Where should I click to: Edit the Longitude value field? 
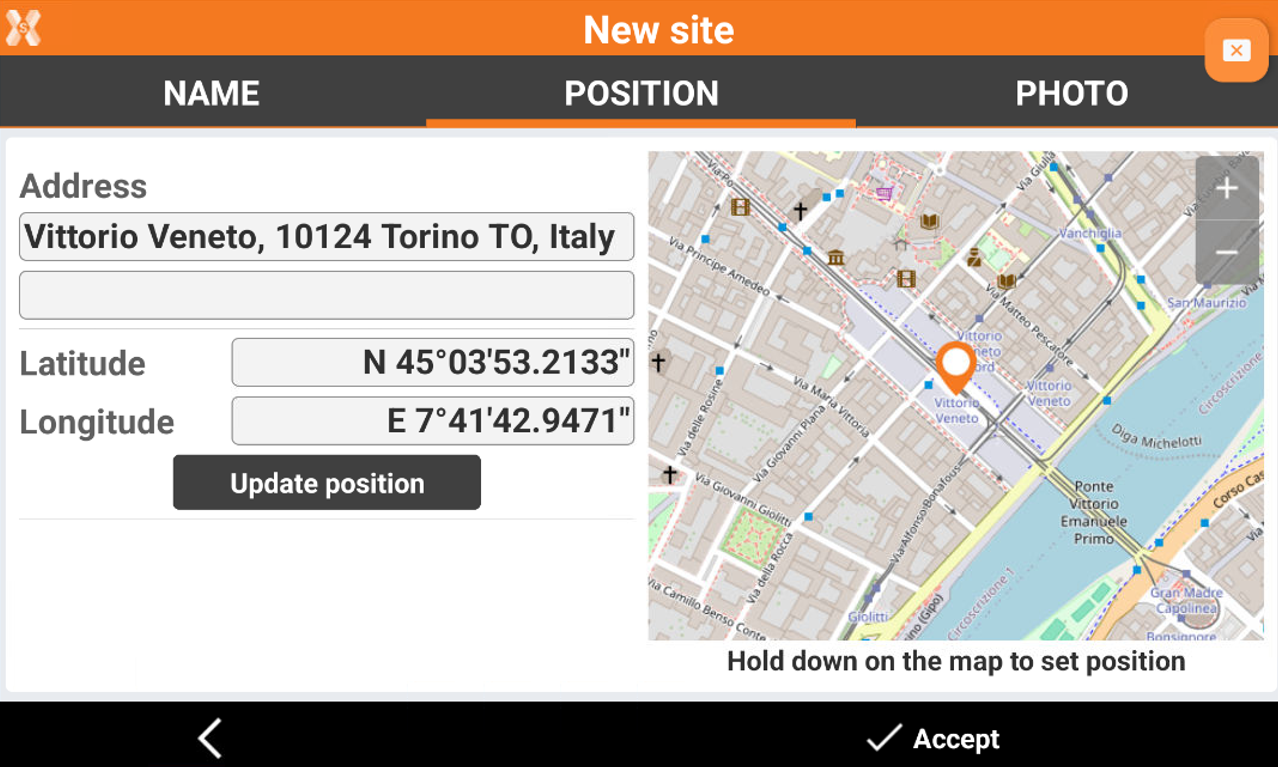coord(432,421)
